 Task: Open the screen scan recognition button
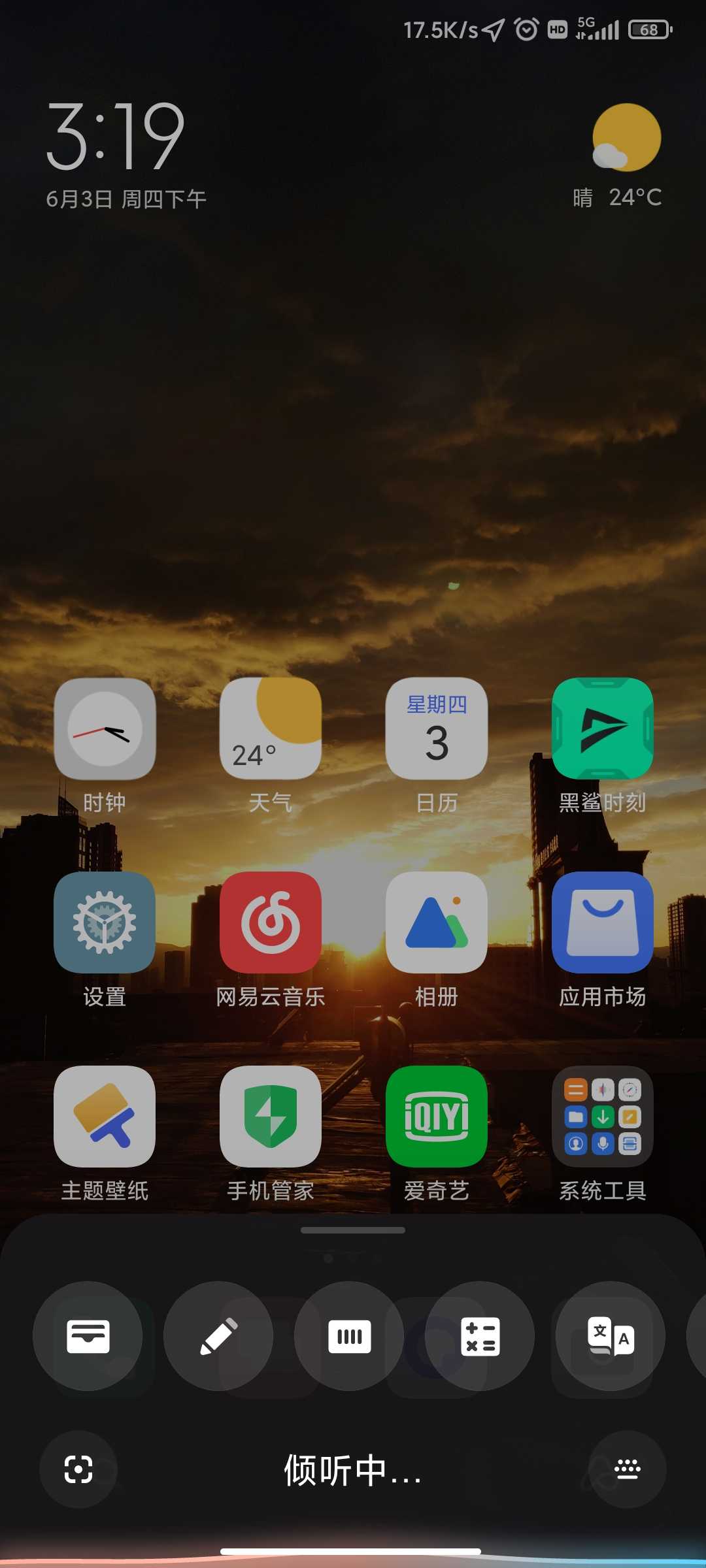click(x=78, y=1469)
